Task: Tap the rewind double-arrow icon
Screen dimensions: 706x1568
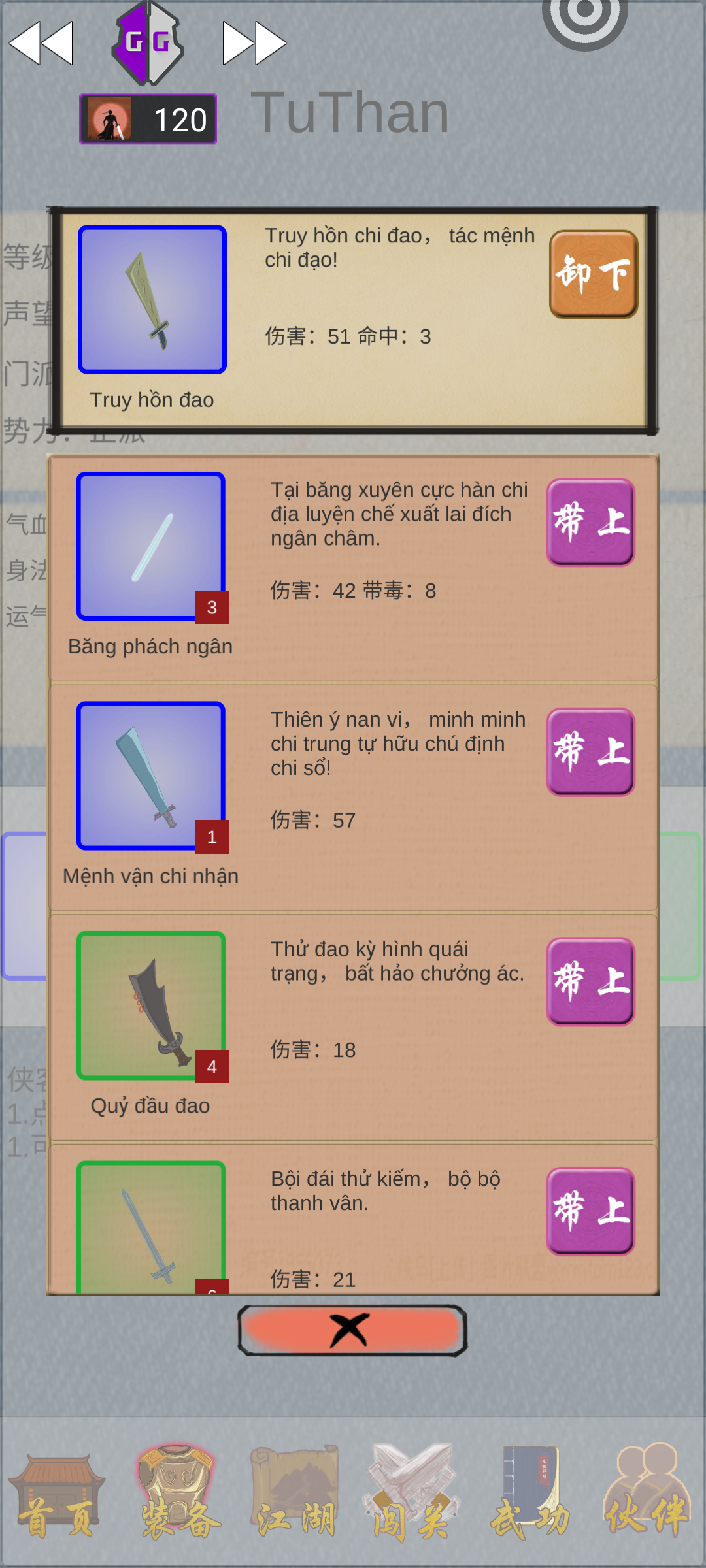Action: pyautogui.click(x=41, y=43)
